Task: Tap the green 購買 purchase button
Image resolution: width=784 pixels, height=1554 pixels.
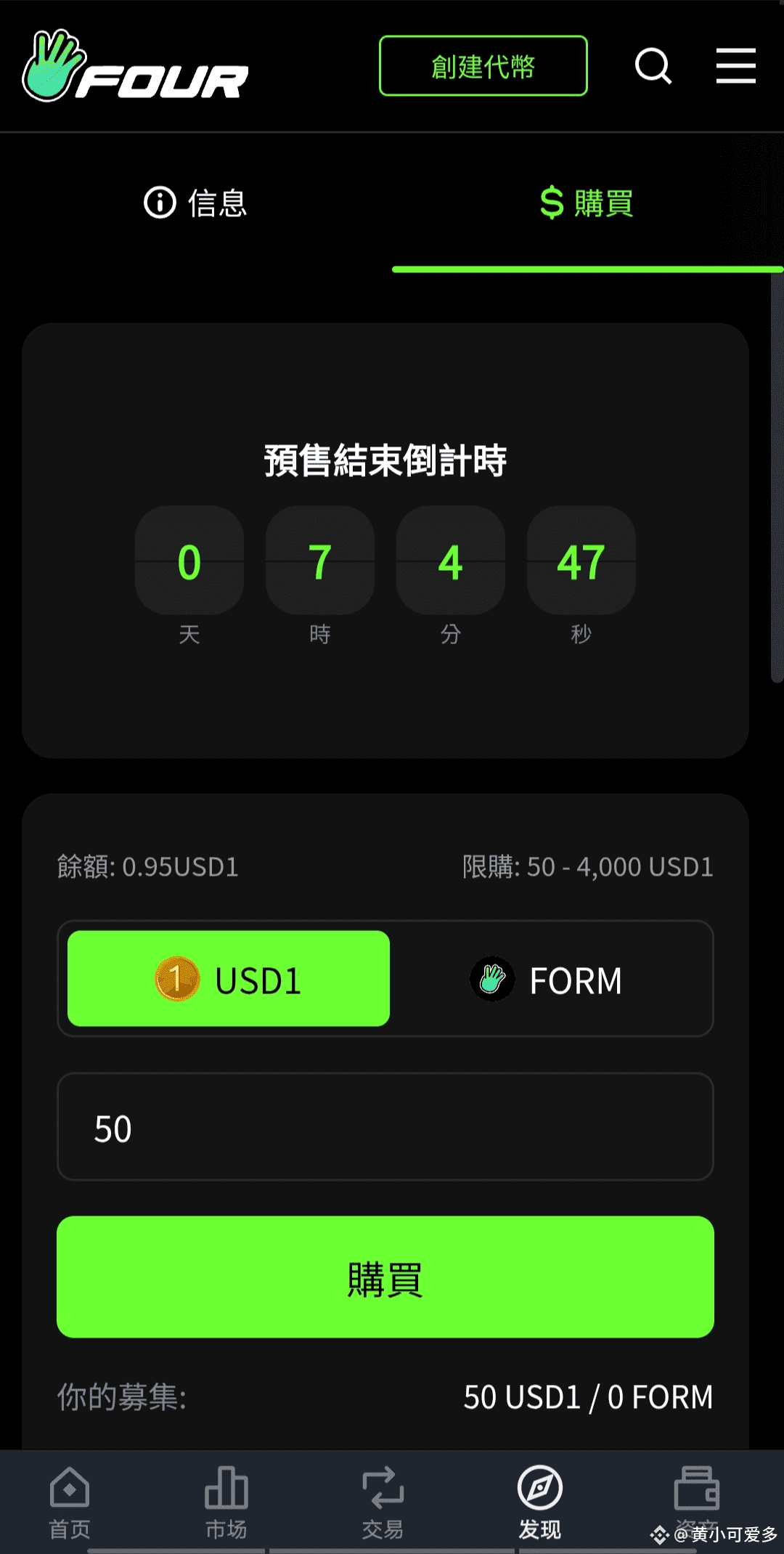Action: pyautogui.click(x=385, y=1277)
